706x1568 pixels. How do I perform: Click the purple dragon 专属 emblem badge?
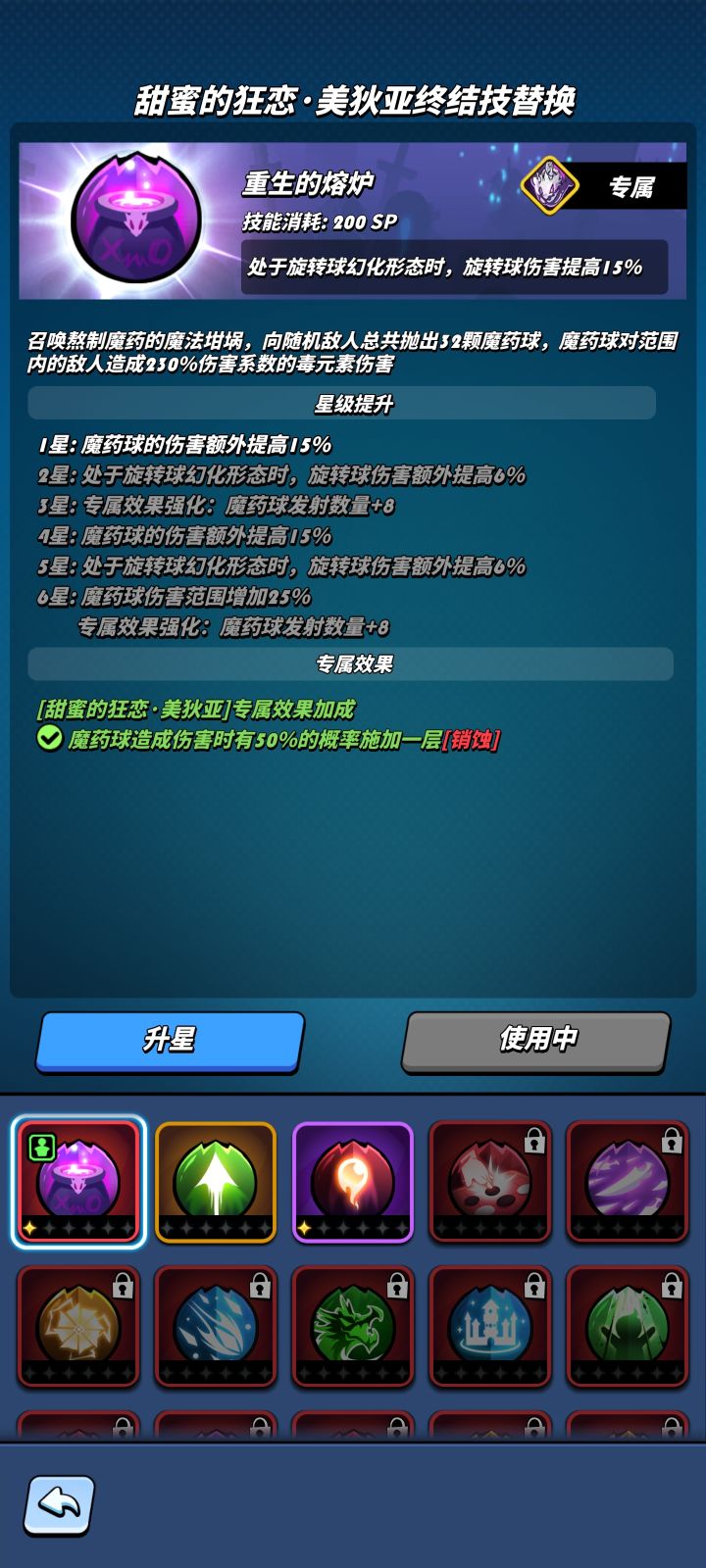coord(546,187)
